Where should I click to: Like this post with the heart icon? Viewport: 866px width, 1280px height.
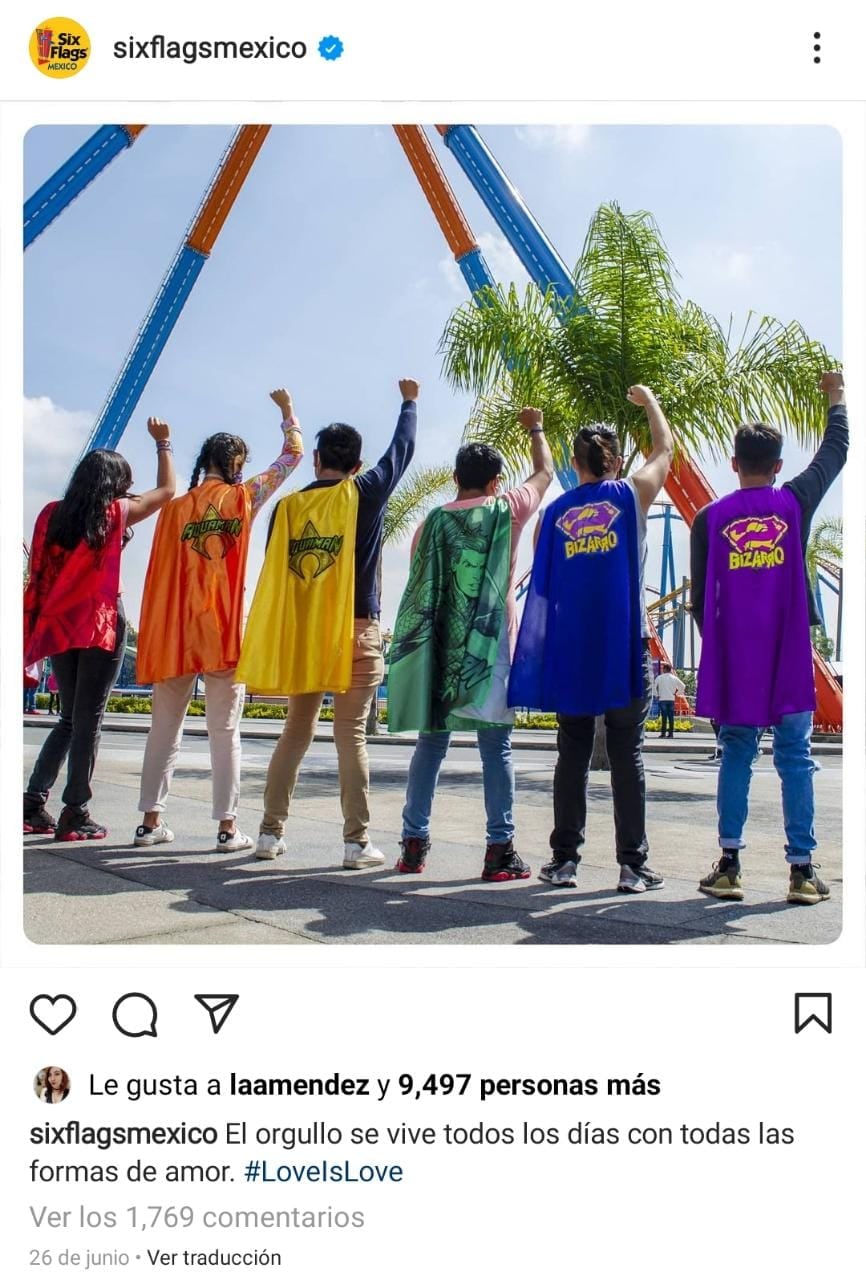click(53, 1014)
